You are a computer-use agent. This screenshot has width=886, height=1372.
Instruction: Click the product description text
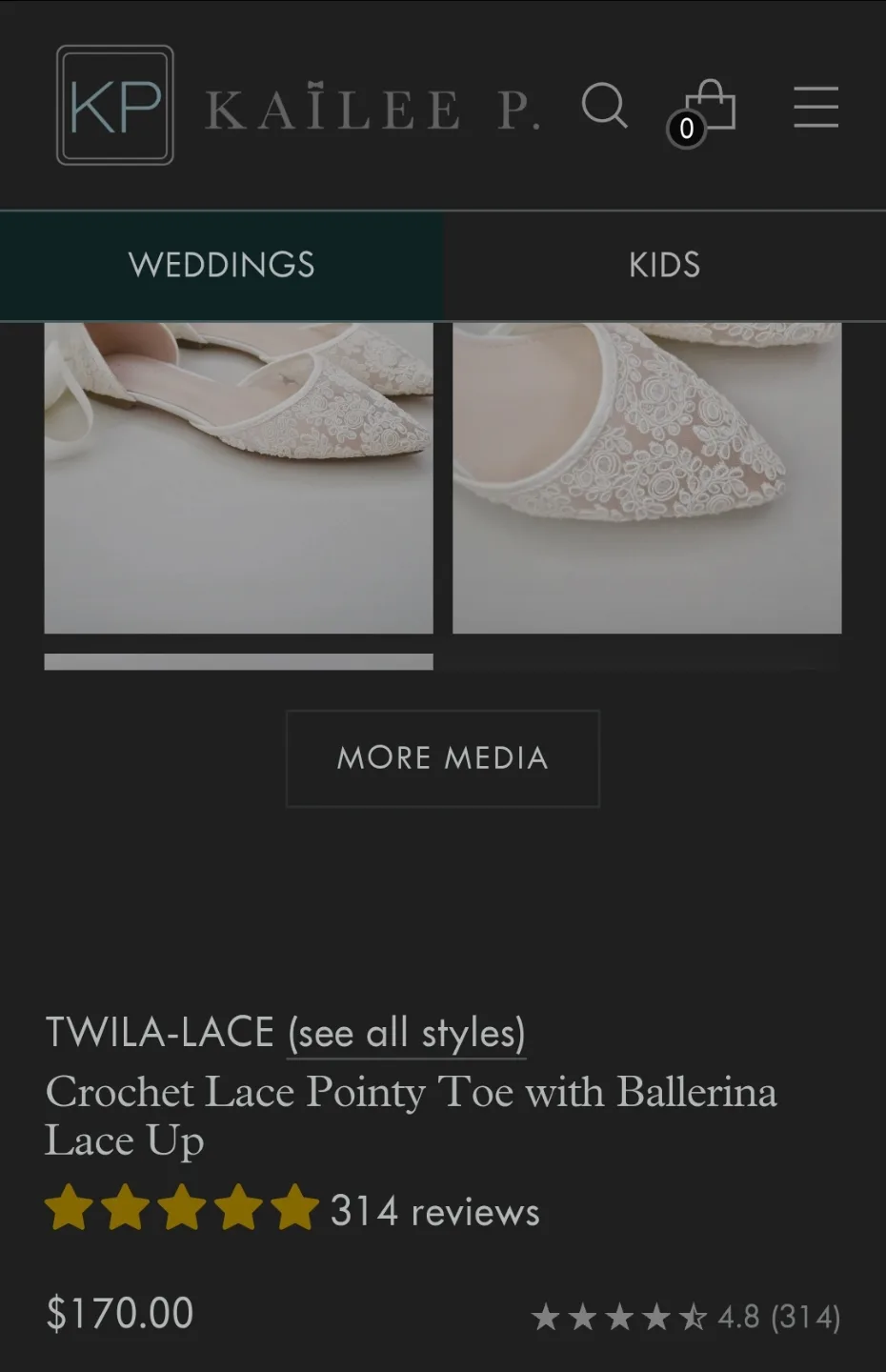410,1115
